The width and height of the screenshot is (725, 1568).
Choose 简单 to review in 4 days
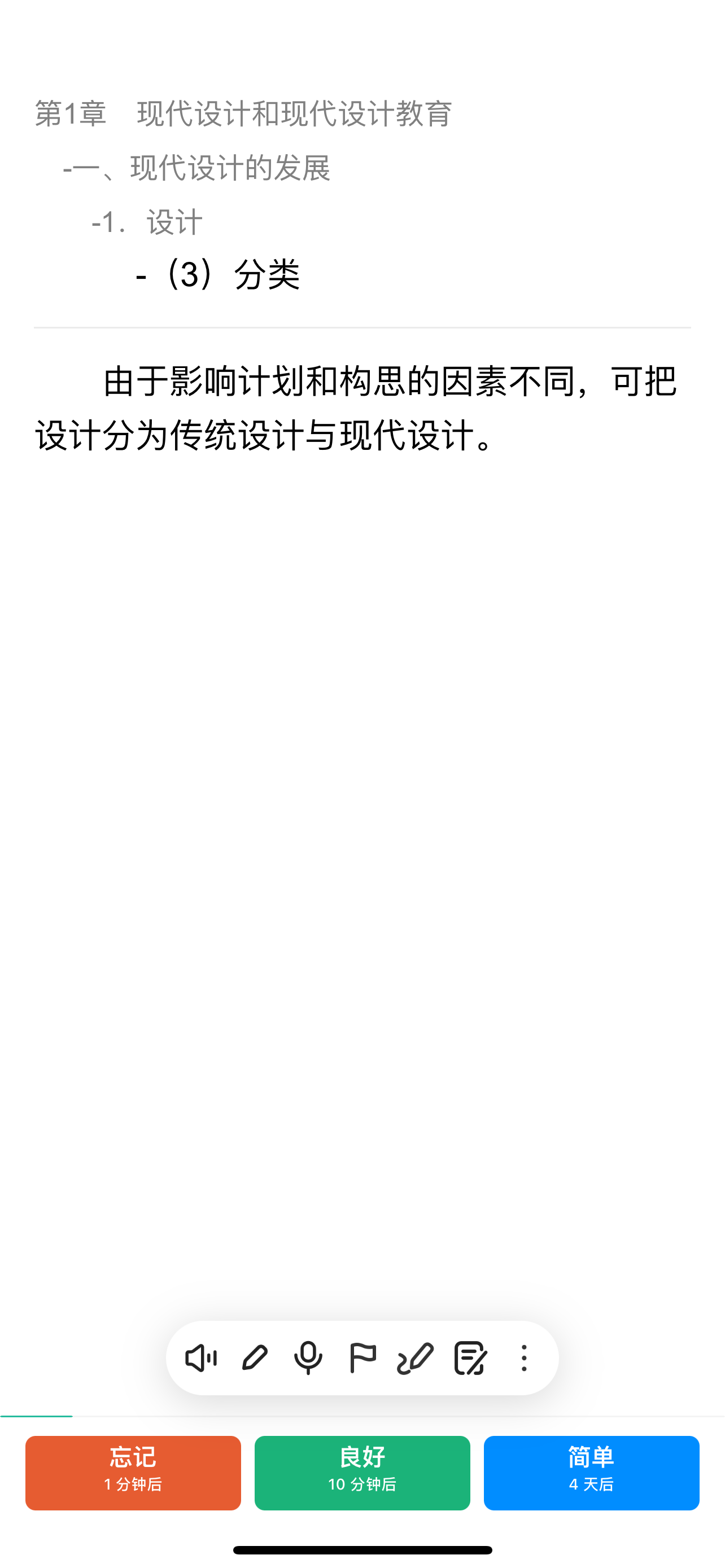click(x=592, y=1473)
